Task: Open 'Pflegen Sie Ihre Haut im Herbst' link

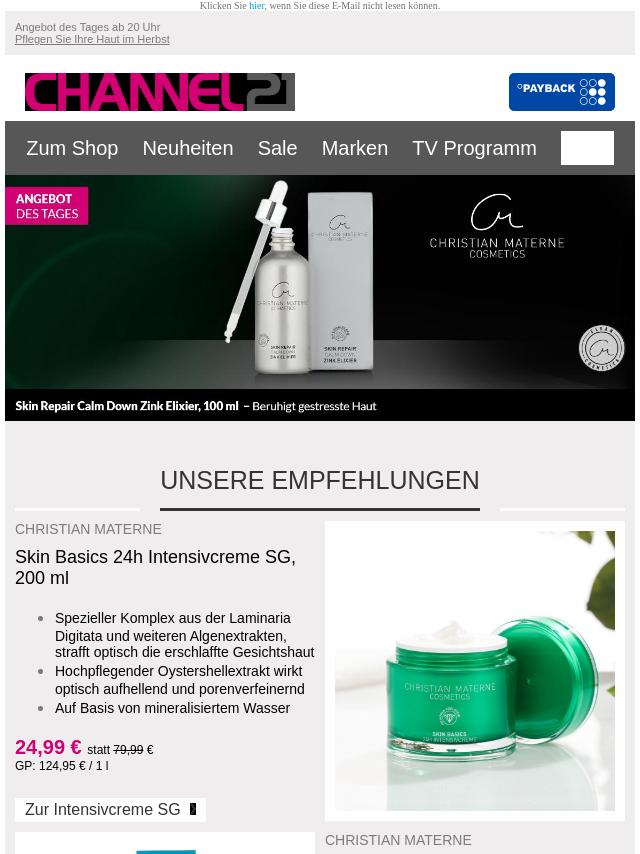Action: pos(92,40)
